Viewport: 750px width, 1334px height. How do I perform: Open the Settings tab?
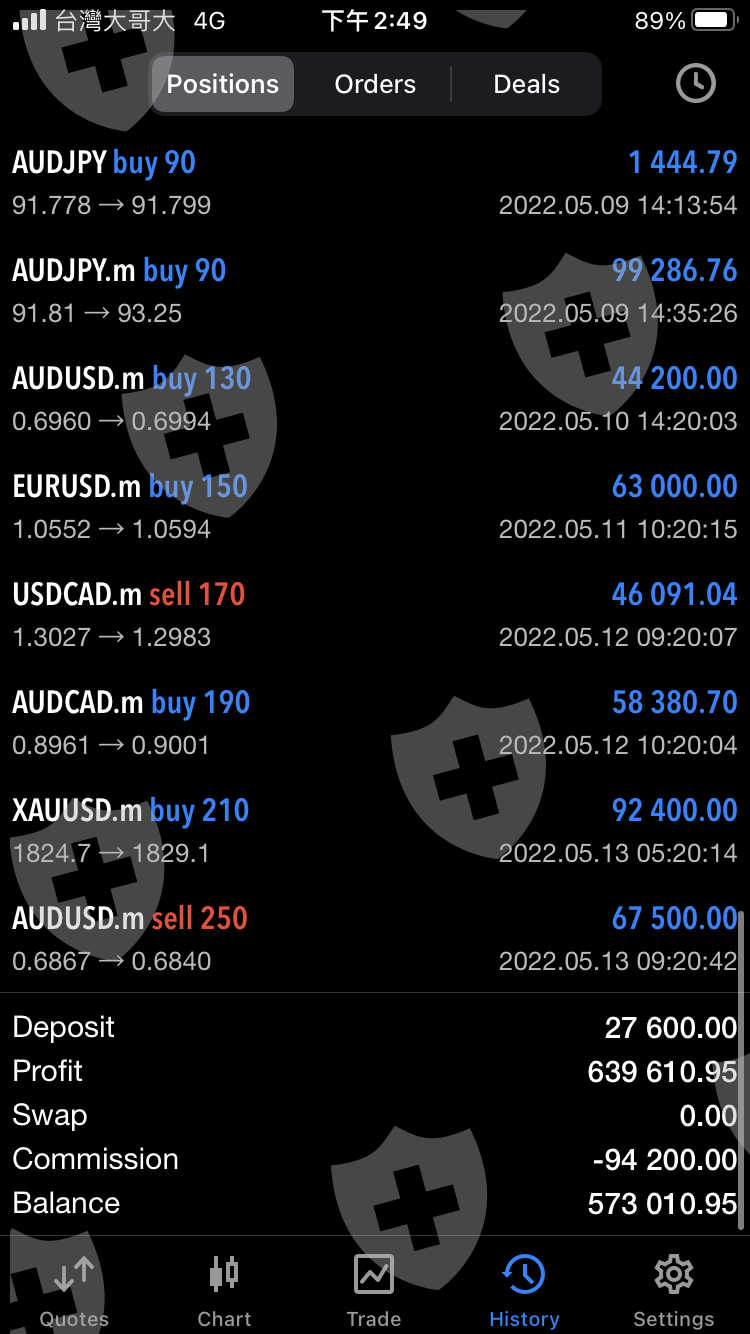(x=673, y=1290)
